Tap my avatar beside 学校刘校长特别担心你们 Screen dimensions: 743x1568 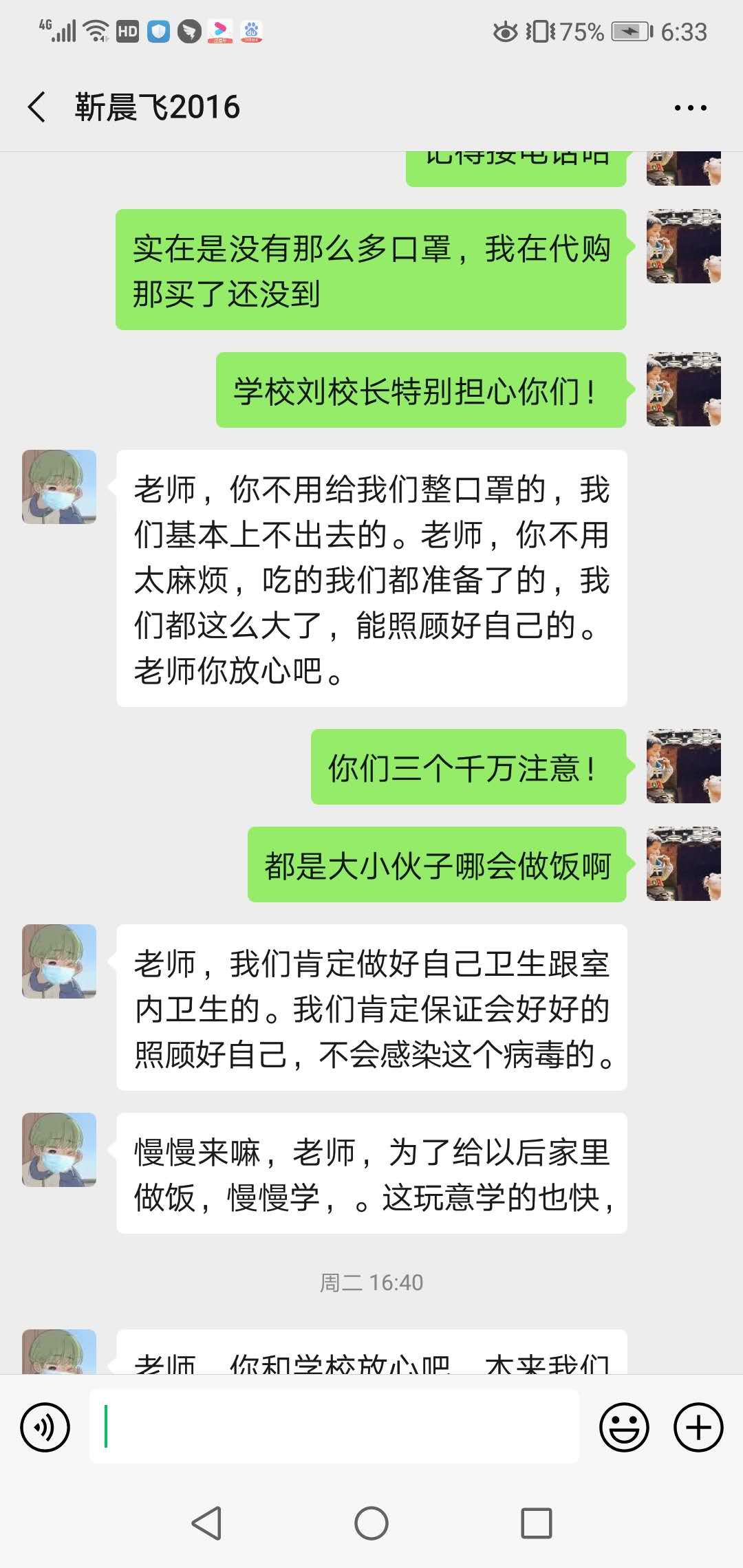point(683,389)
